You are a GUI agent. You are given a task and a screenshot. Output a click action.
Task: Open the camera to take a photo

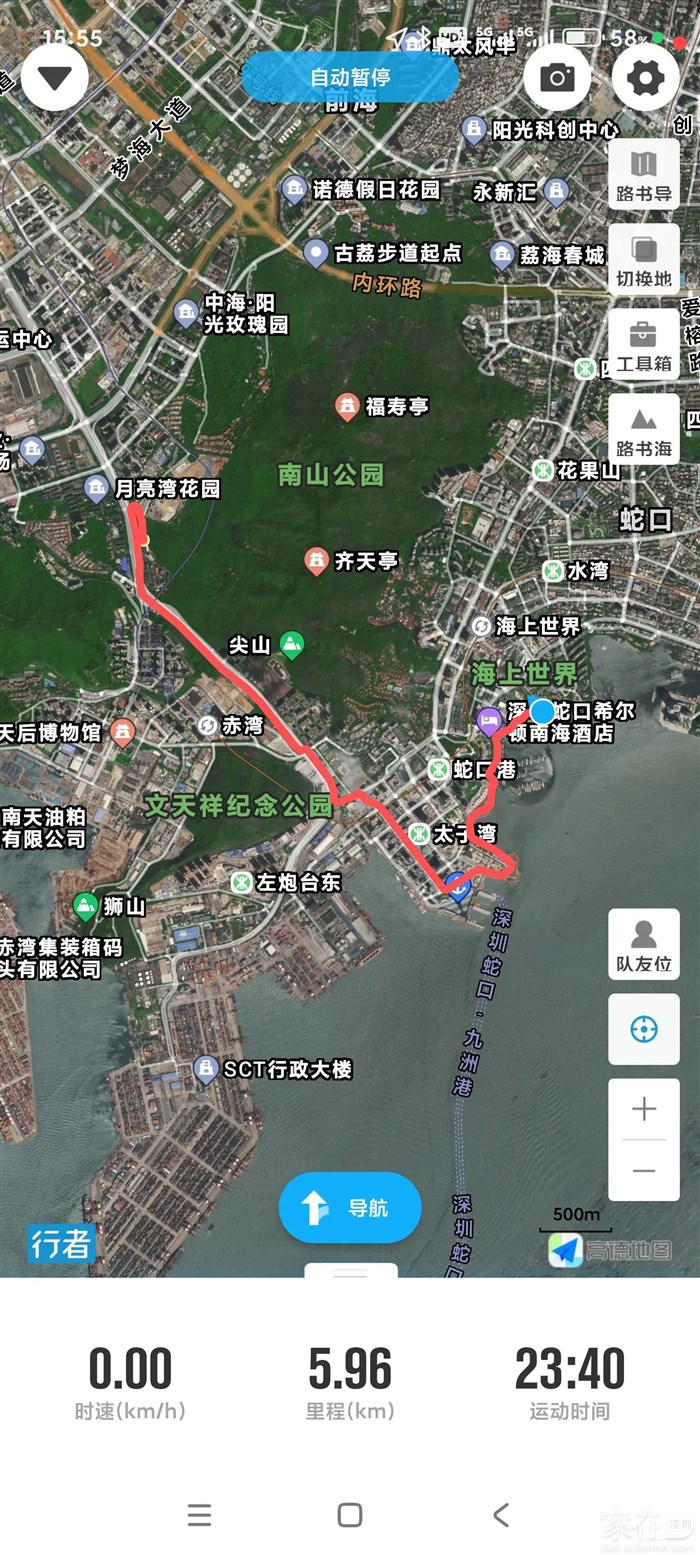click(557, 77)
